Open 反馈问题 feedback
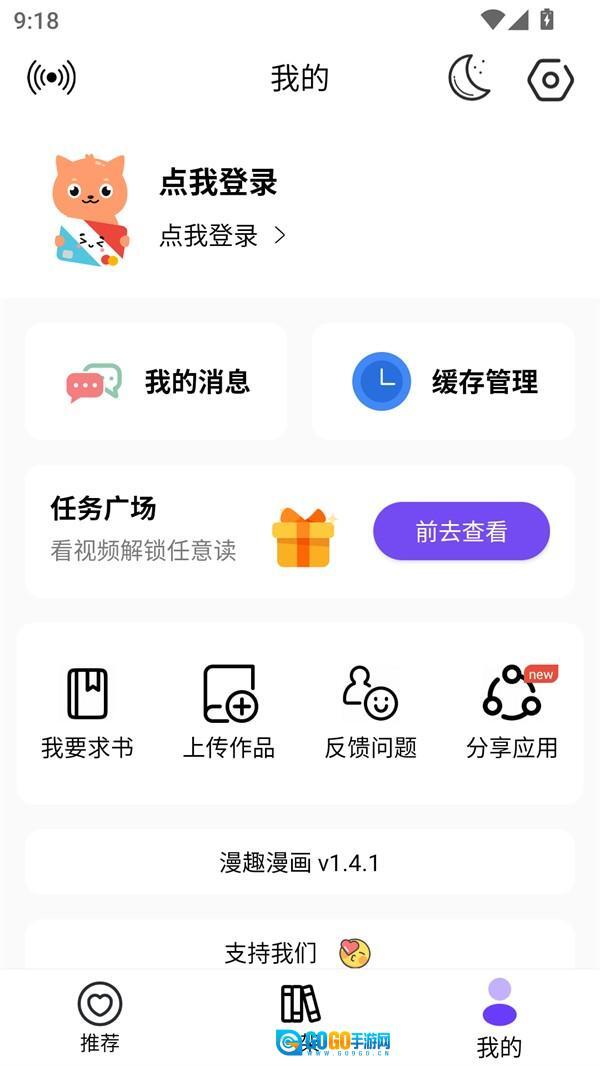600x1066 pixels. pyautogui.click(x=370, y=712)
